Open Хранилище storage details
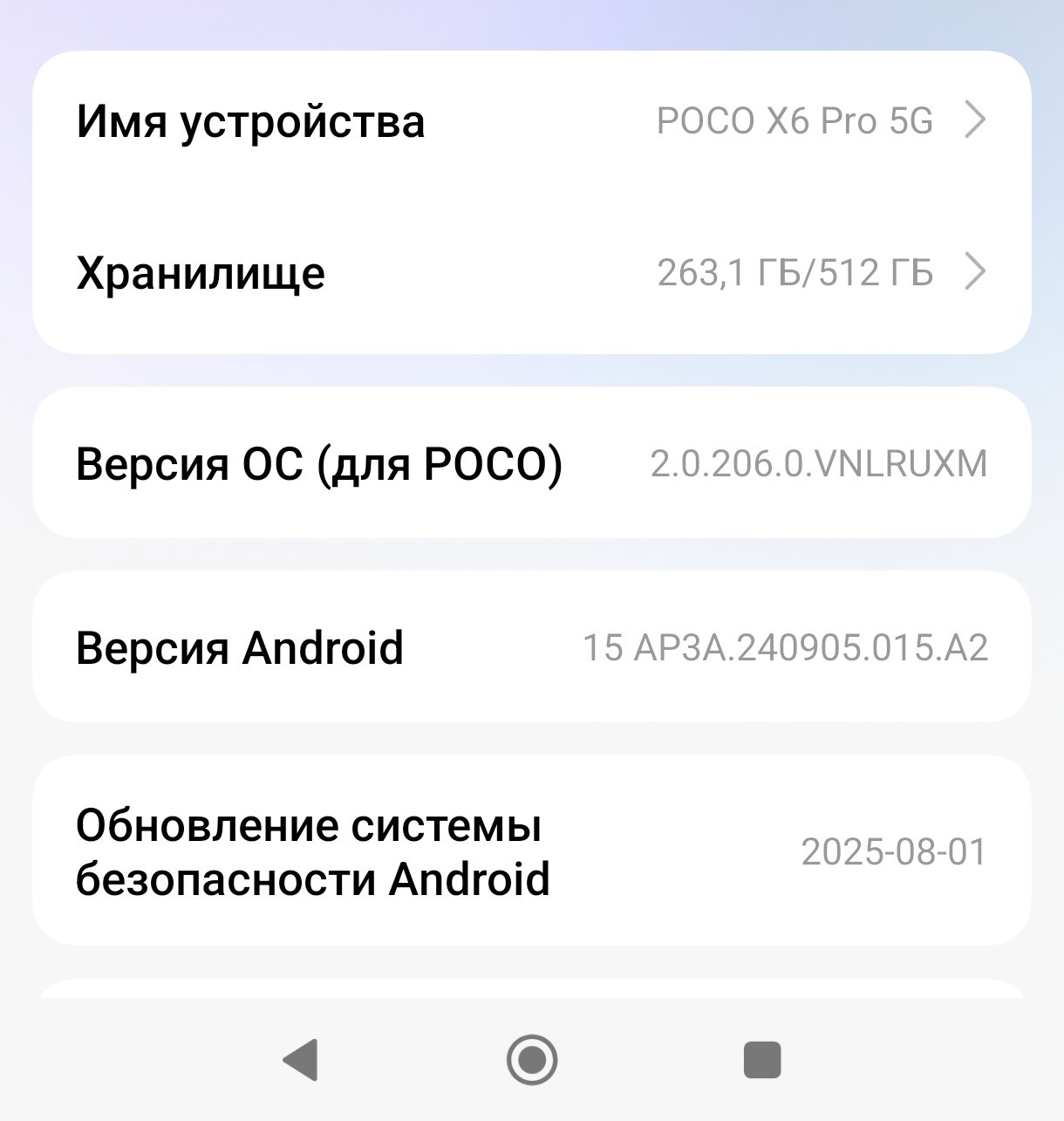This screenshot has height=1121, width=1064. [x=531, y=273]
